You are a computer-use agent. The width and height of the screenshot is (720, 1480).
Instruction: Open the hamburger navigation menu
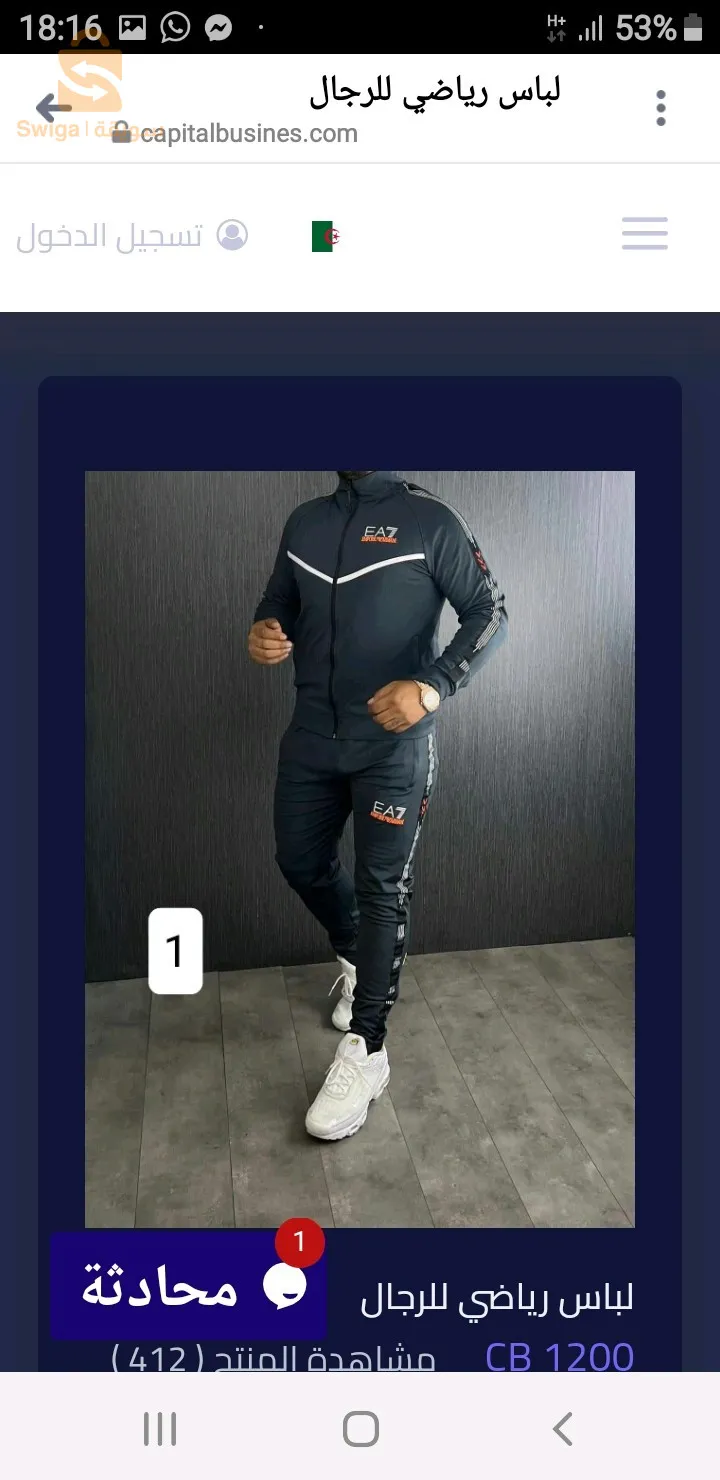(644, 234)
